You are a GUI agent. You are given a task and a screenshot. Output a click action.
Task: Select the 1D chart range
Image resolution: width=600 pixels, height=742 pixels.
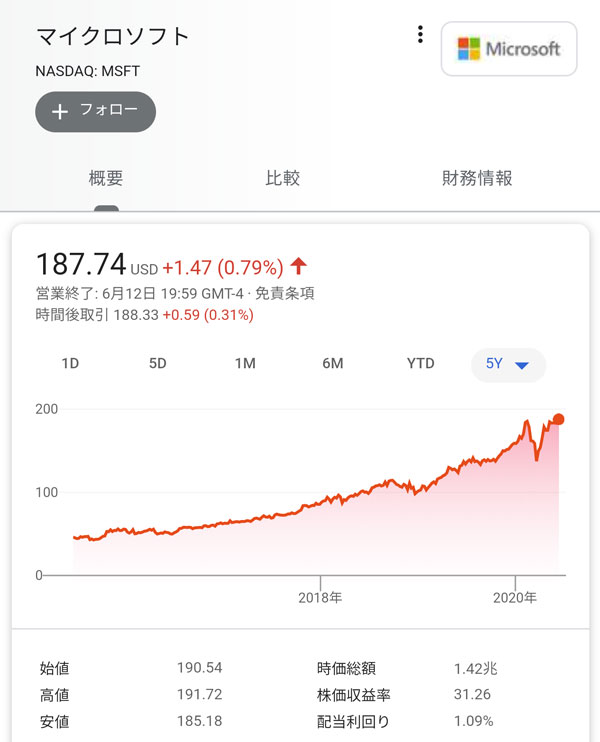click(x=70, y=364)
